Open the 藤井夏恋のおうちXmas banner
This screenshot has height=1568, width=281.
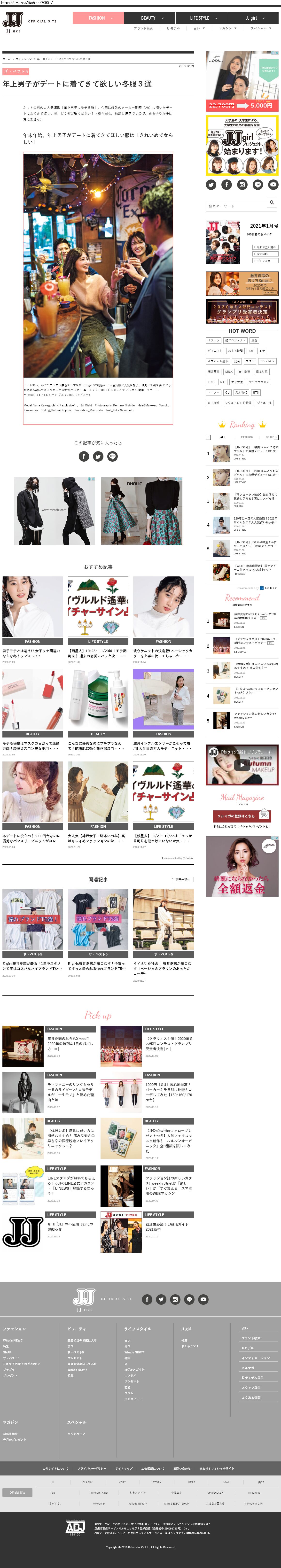242,284
